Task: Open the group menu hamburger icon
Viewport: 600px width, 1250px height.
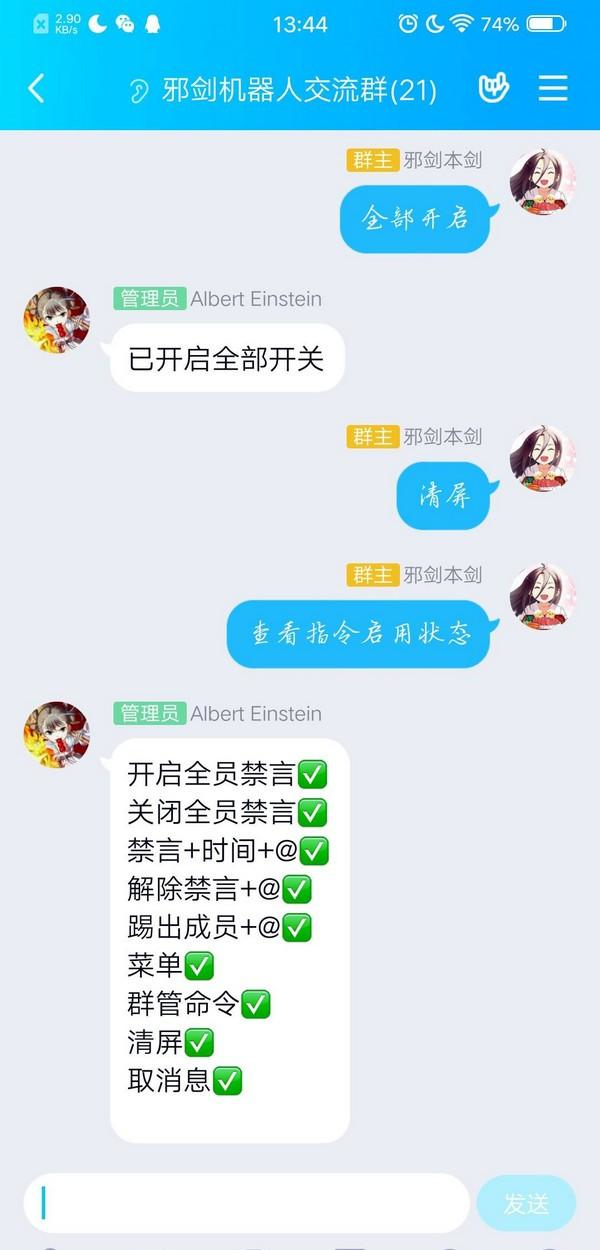Action: click(x=553, y=89)
